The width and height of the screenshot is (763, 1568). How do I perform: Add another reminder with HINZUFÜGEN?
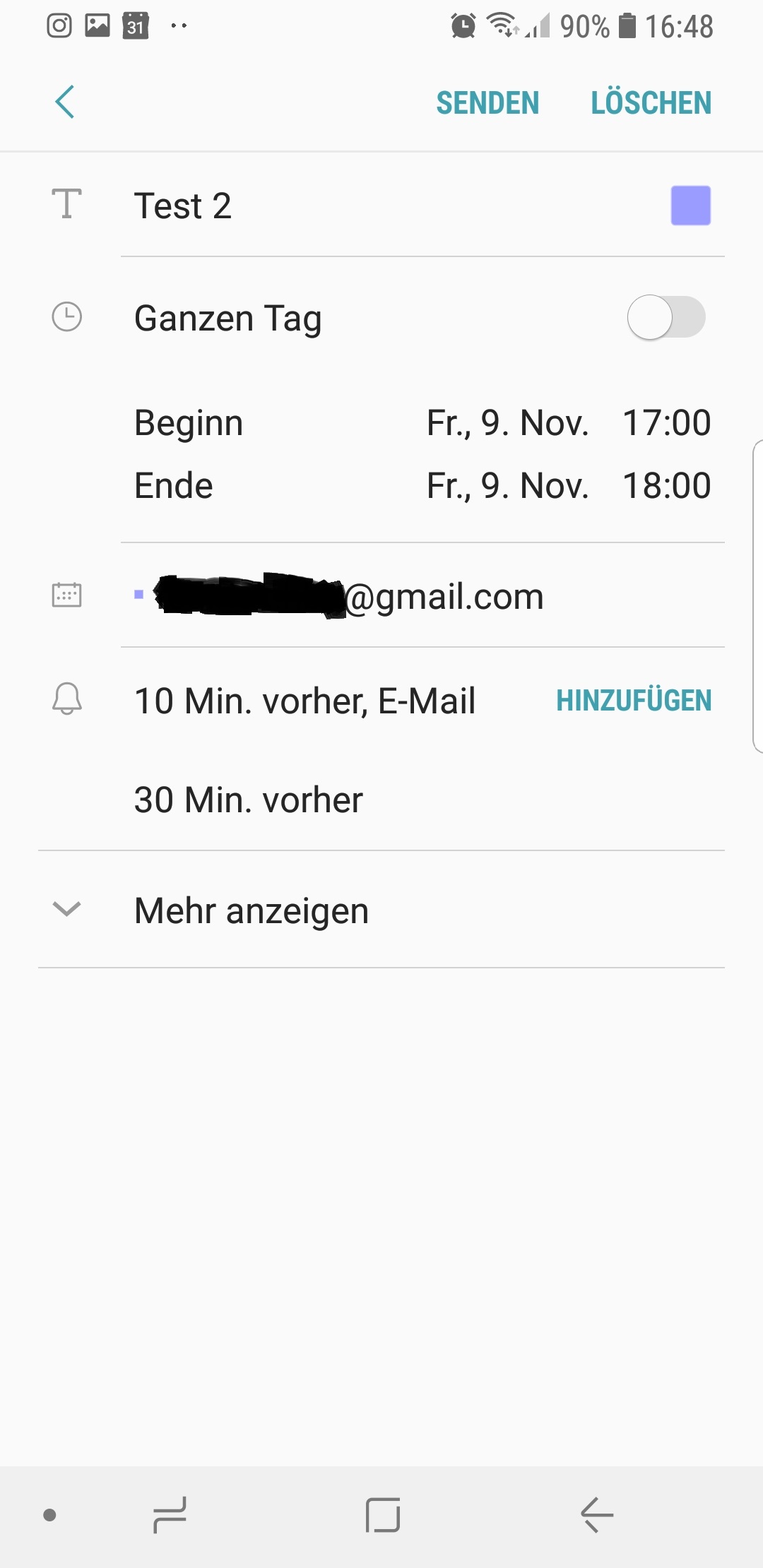point(634,701)
